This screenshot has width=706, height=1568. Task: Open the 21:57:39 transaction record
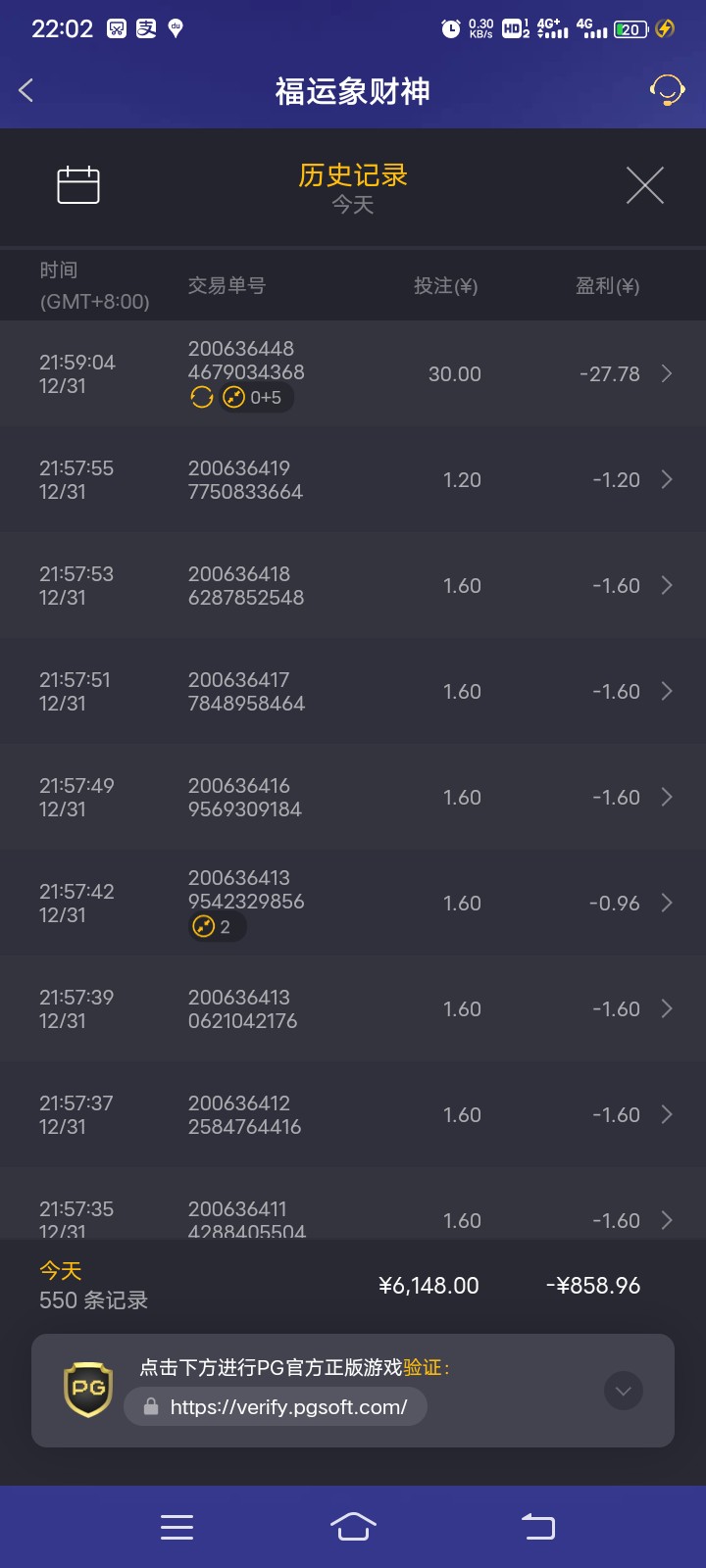[353, 1009]
